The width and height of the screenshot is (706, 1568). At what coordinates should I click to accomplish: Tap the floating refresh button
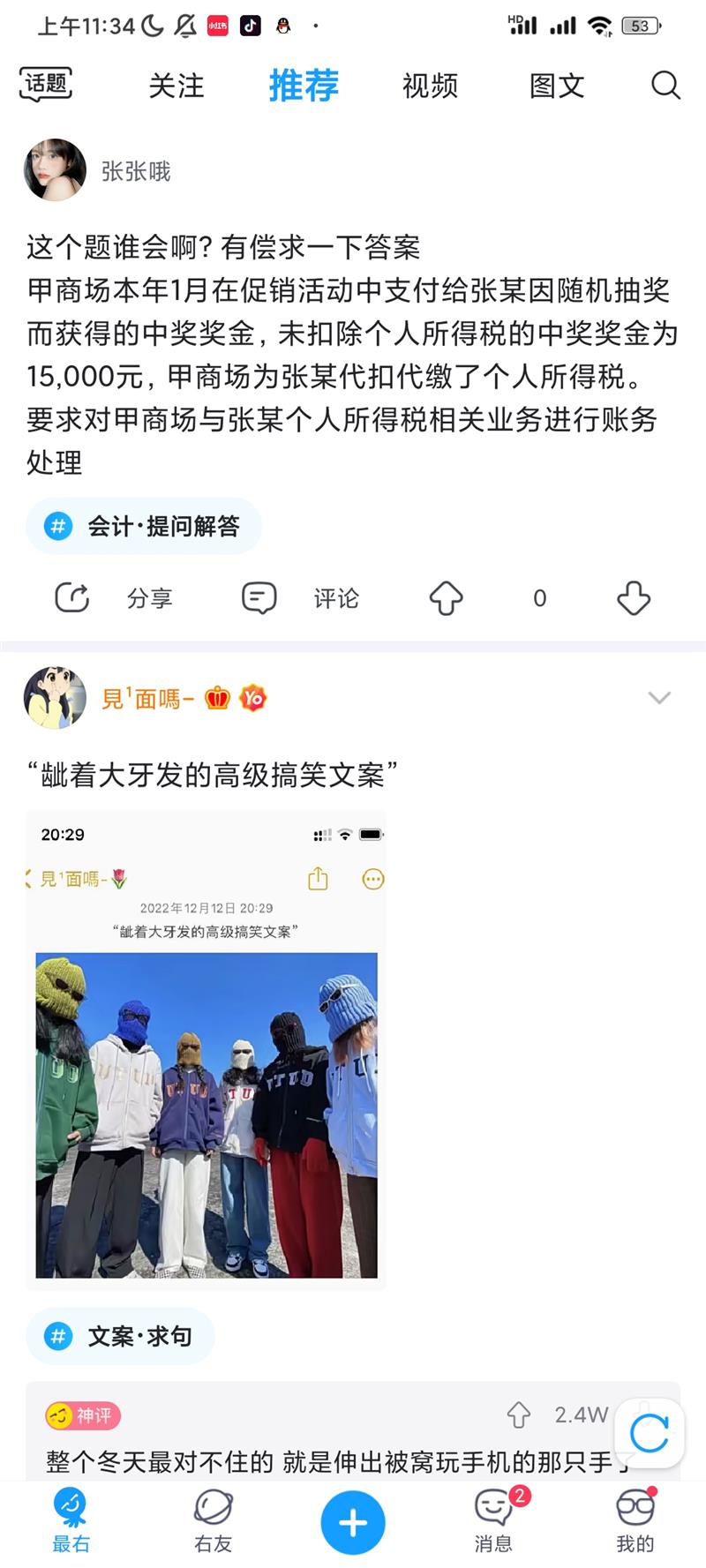[650, 1434]
